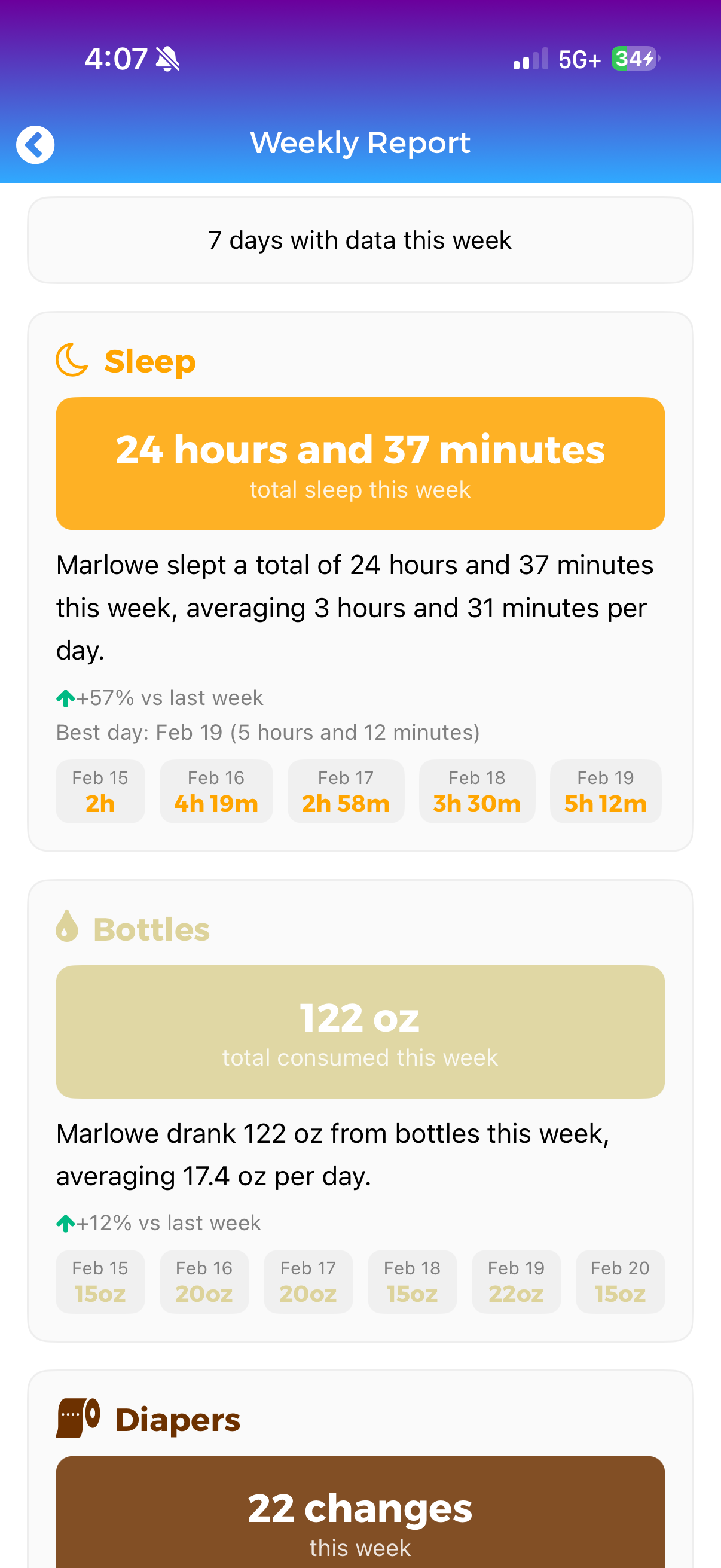Select the Feb 15 2h sleep entry
Viewport: 721px width, 1568px height.
pos(100,791)
